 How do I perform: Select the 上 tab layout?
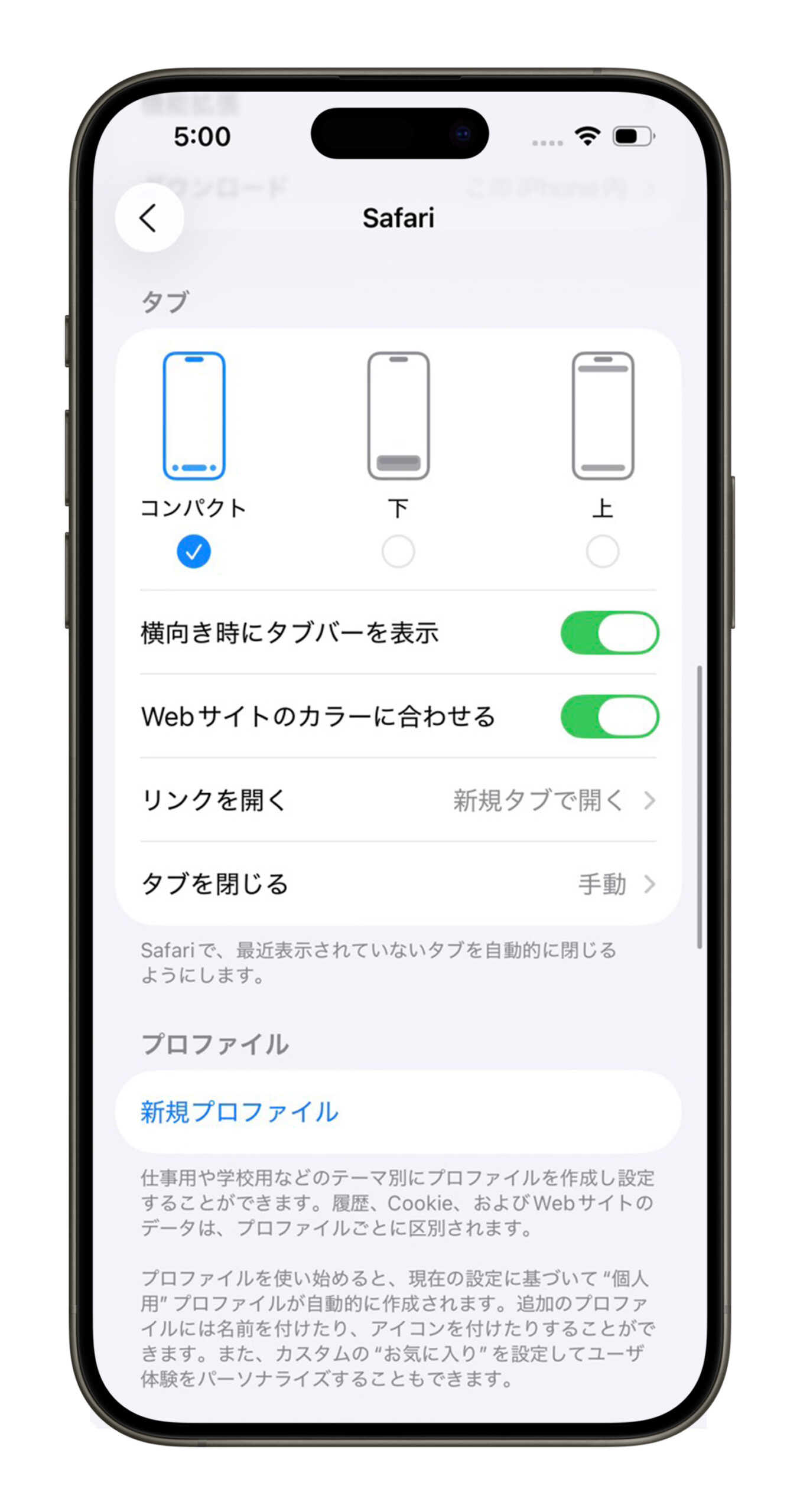602,550
